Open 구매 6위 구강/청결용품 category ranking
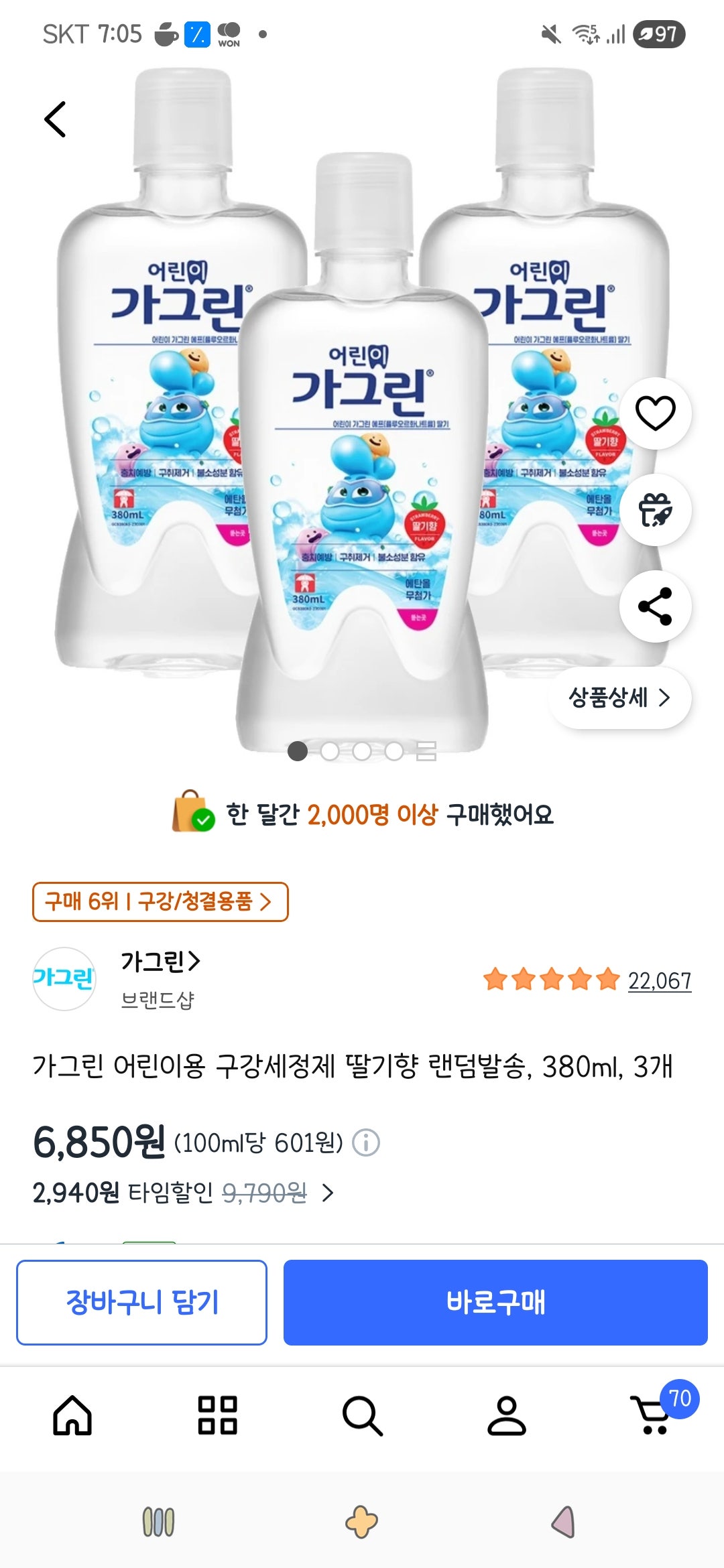The height and width of the screenshot is (1568, 724). click(x=161, y=902)
